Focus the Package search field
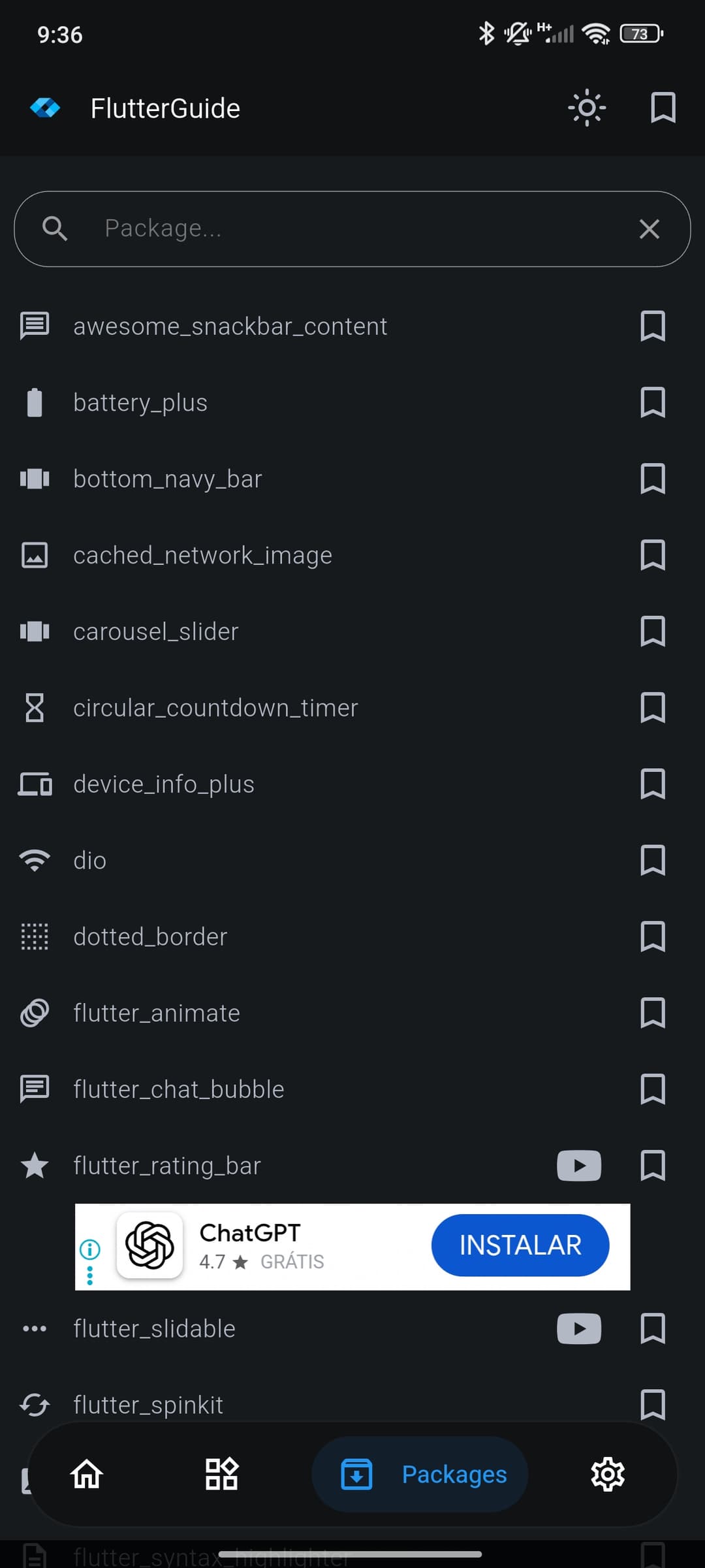The width and height of the screenshot is (705, 1568). (352, 229)
